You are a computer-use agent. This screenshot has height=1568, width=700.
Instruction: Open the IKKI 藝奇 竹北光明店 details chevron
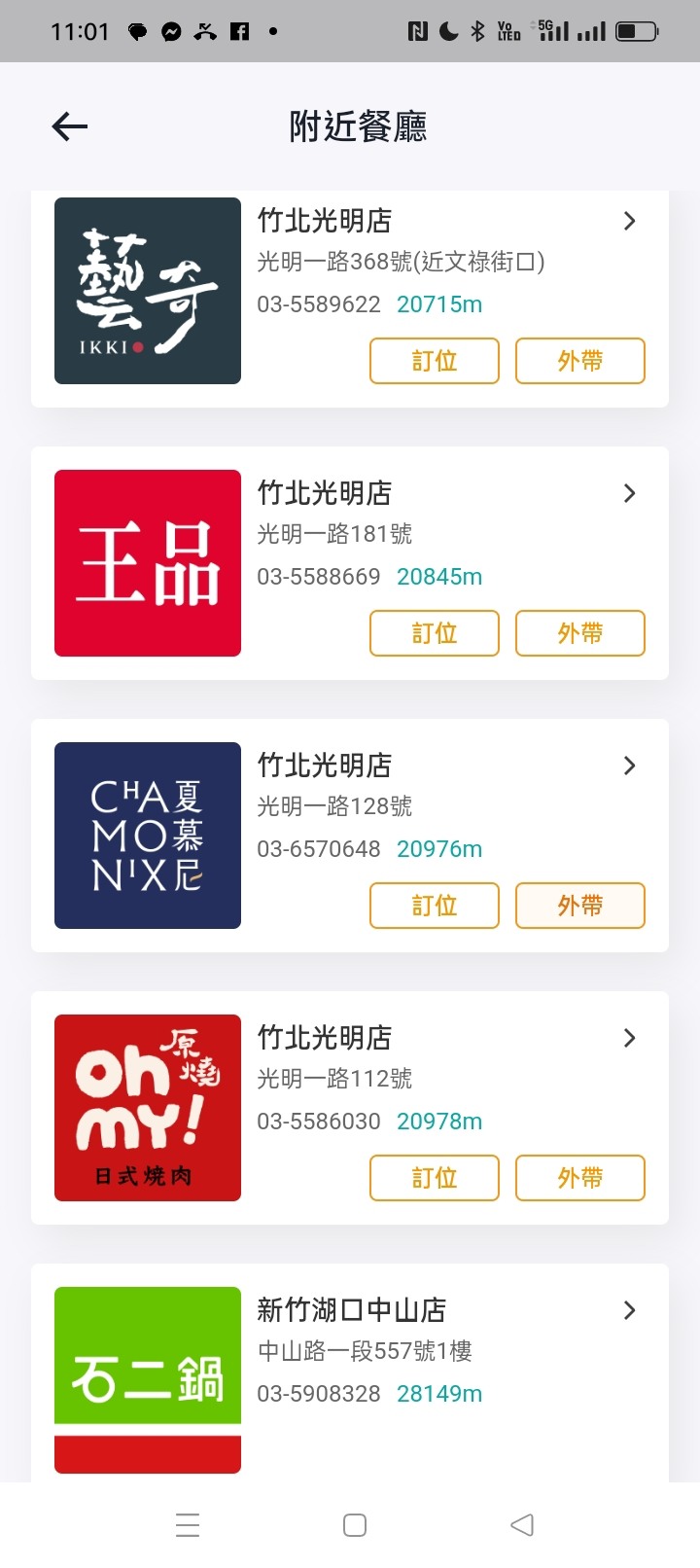(629, 221)
